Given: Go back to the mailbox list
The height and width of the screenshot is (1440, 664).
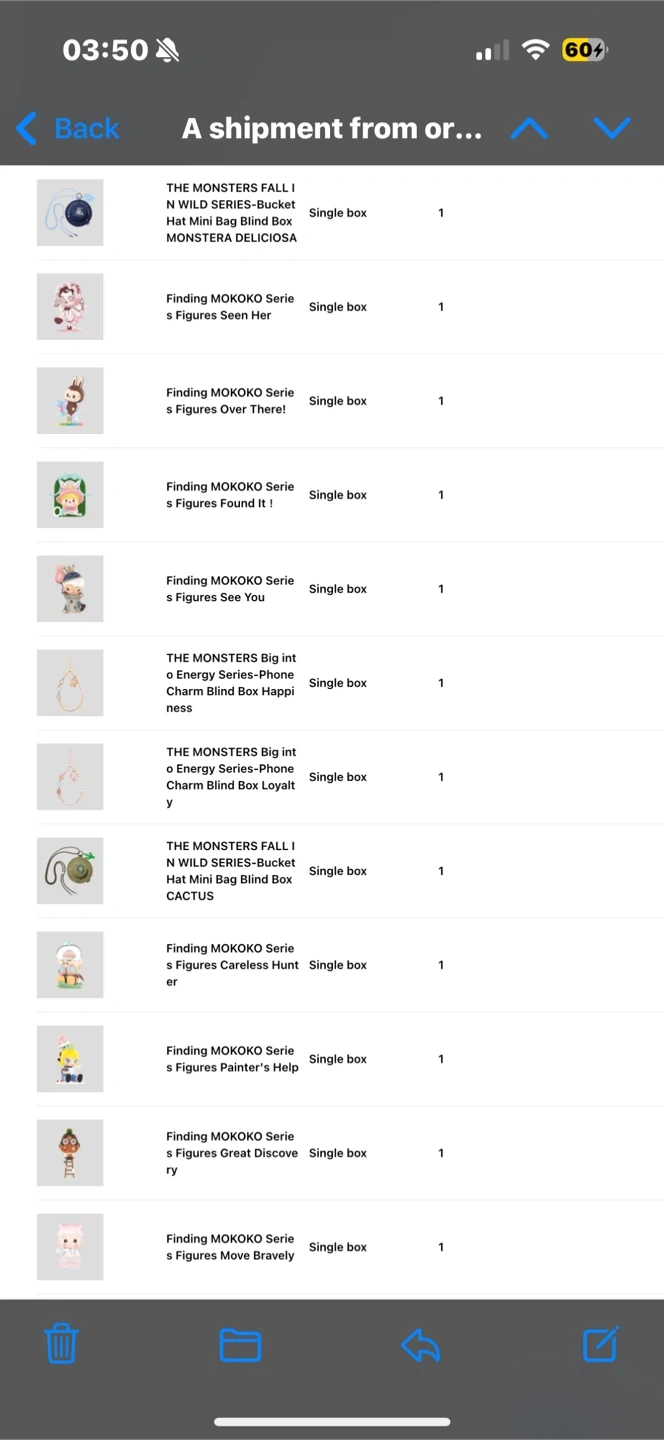Looking at the screenshot, I should point(68,128).
